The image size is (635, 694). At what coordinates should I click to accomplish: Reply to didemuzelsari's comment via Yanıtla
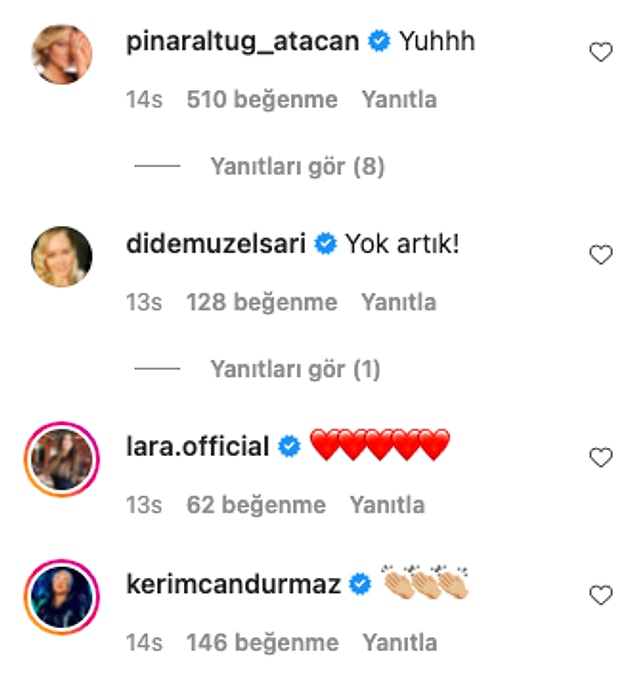(398, 302)
